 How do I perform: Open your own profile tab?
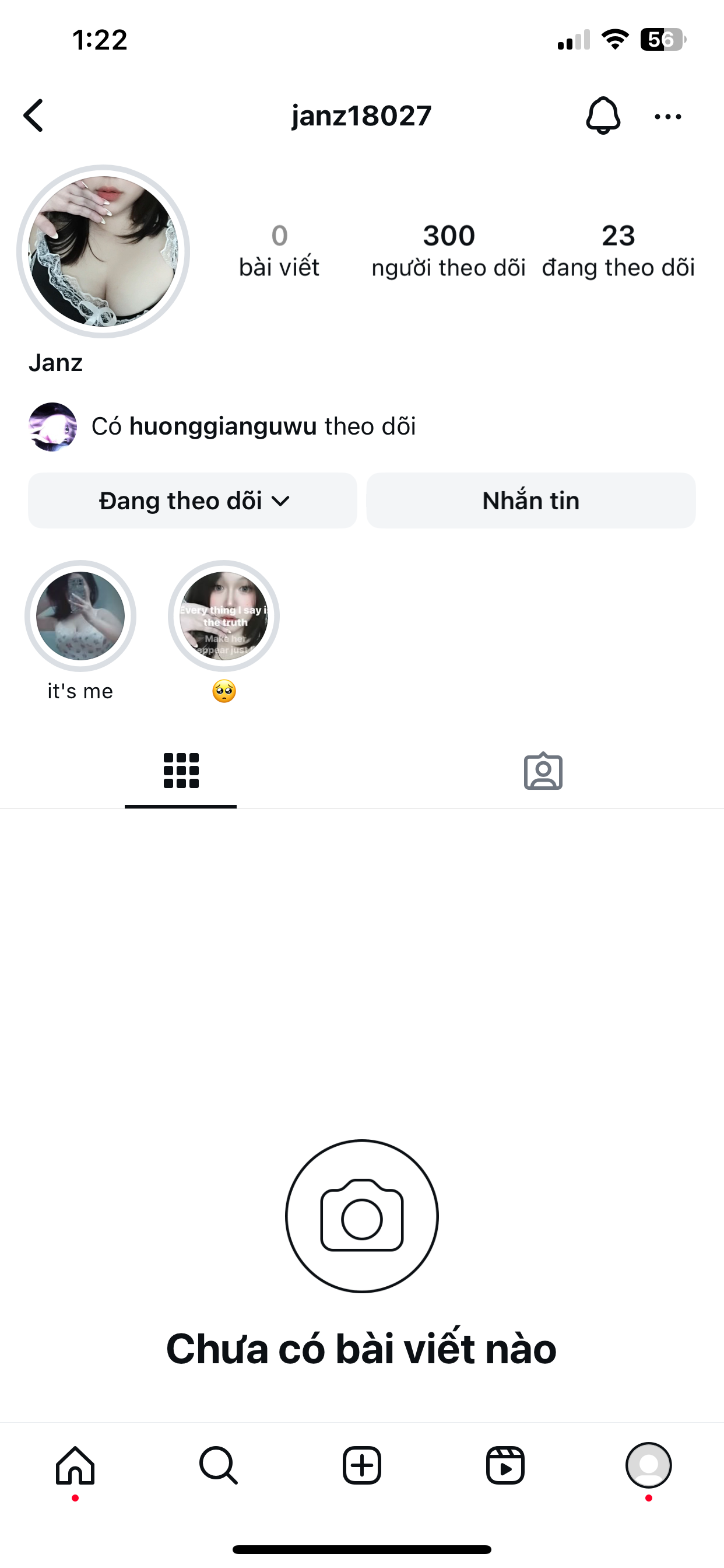coord(649,1465)
